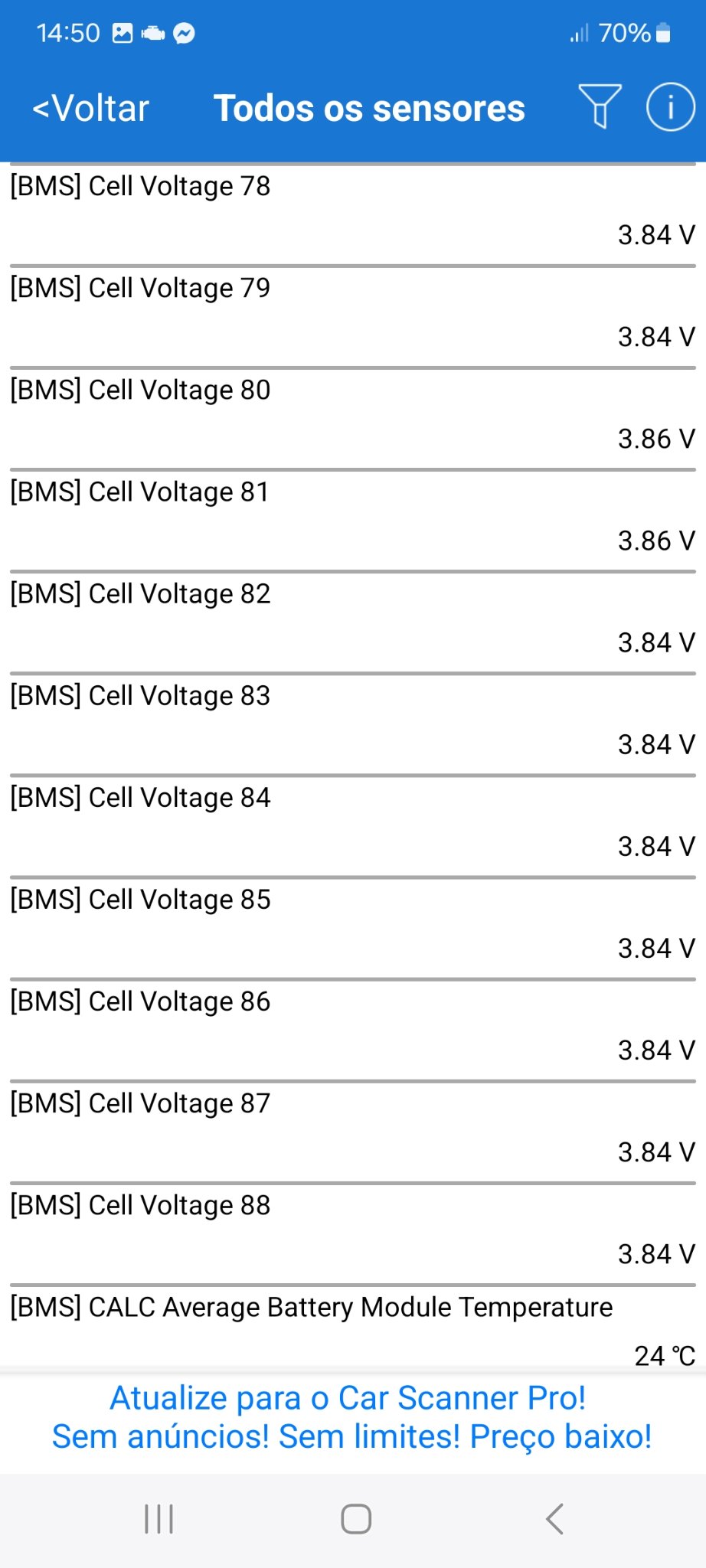This screenshot has width=706, height=1568.
Task: Select the Cell Voltage 80 row
Action: (x=352, y=414)
